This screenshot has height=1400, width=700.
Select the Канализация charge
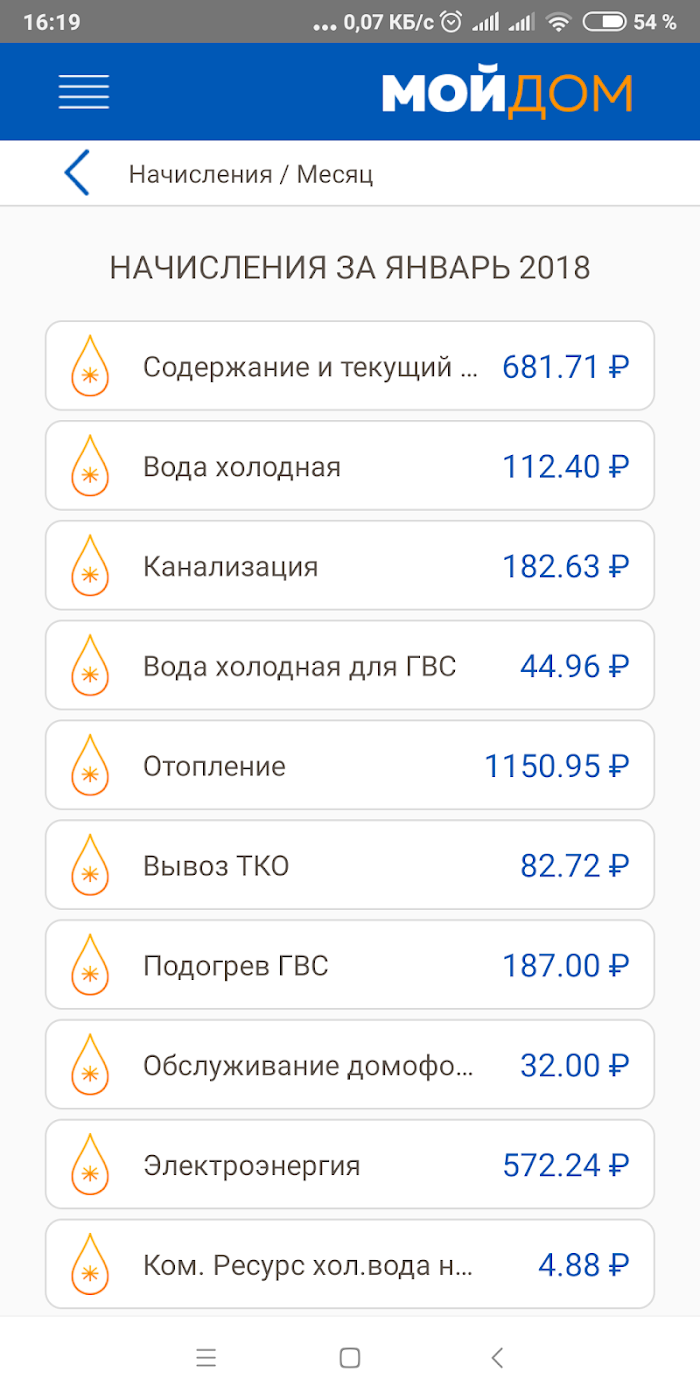coord(350,566)
